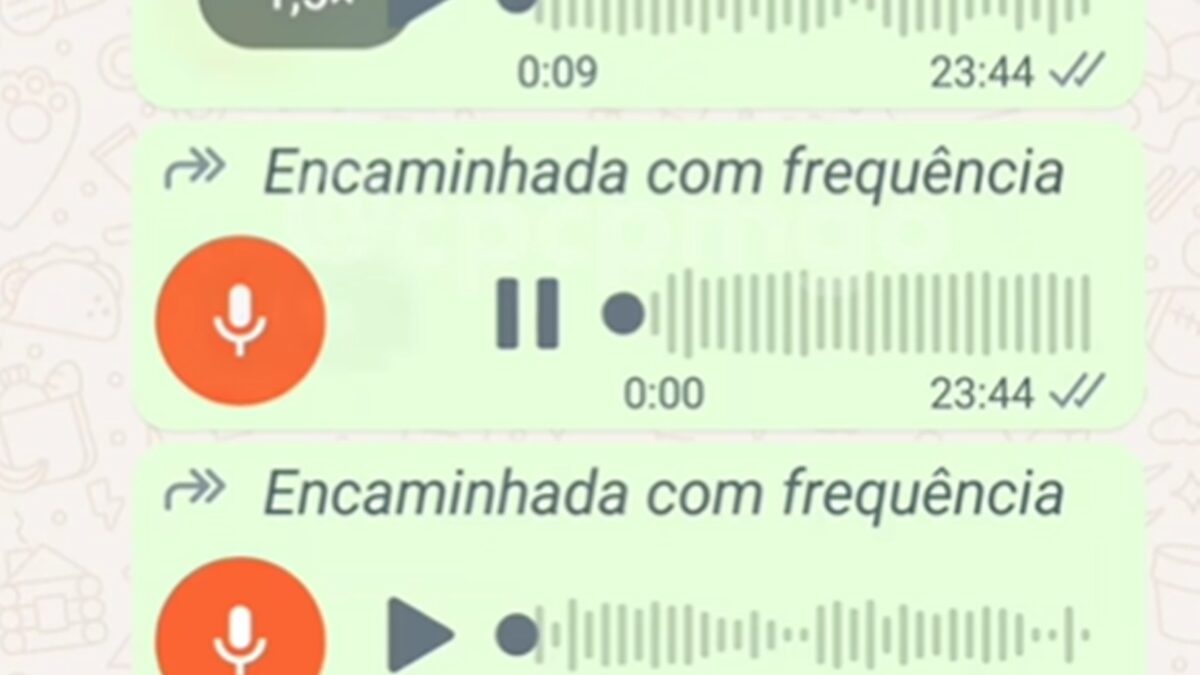Tap the seek dot of the 0:00 audio
The height and width of the screenshot is (675, 1200).
(623, 314)
